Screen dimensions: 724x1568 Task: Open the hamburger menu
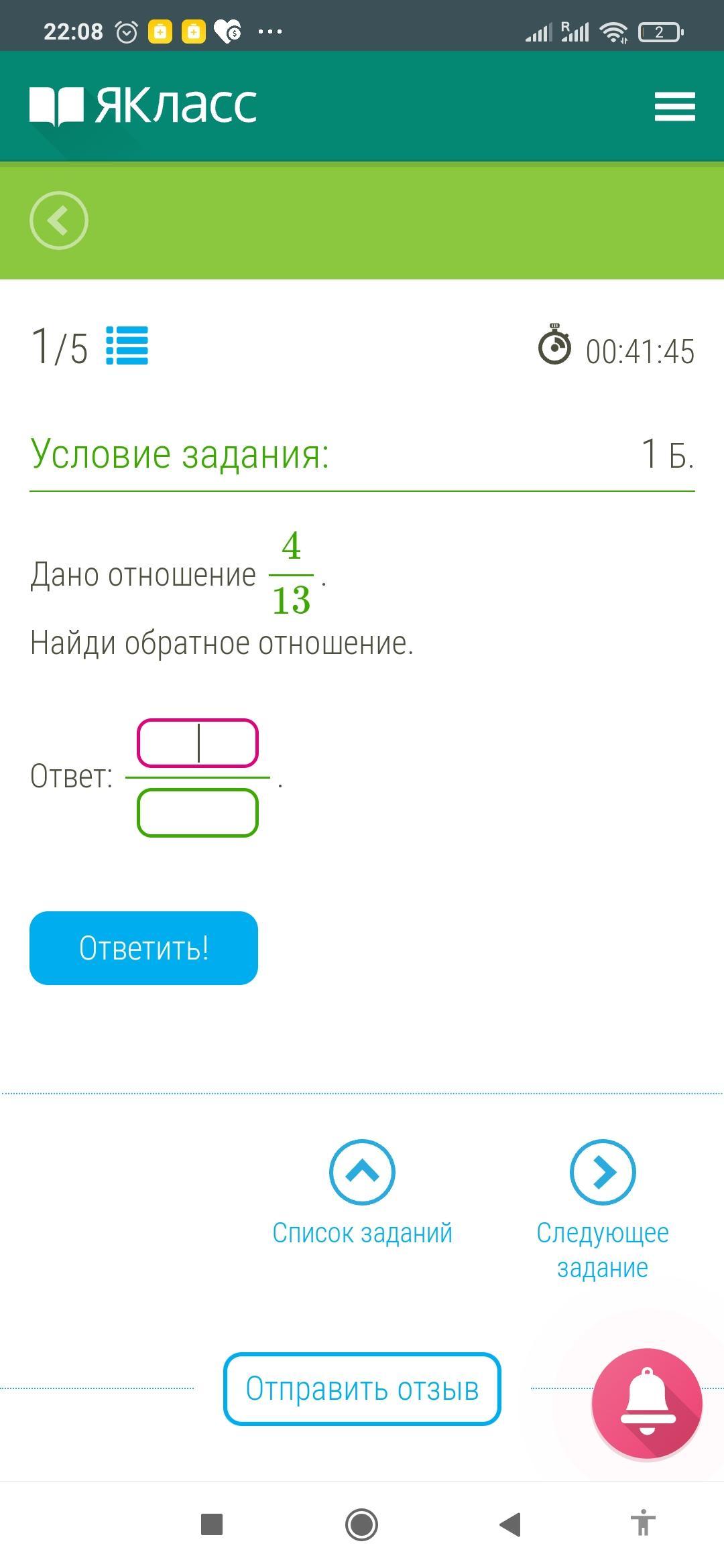click(674, 107)
